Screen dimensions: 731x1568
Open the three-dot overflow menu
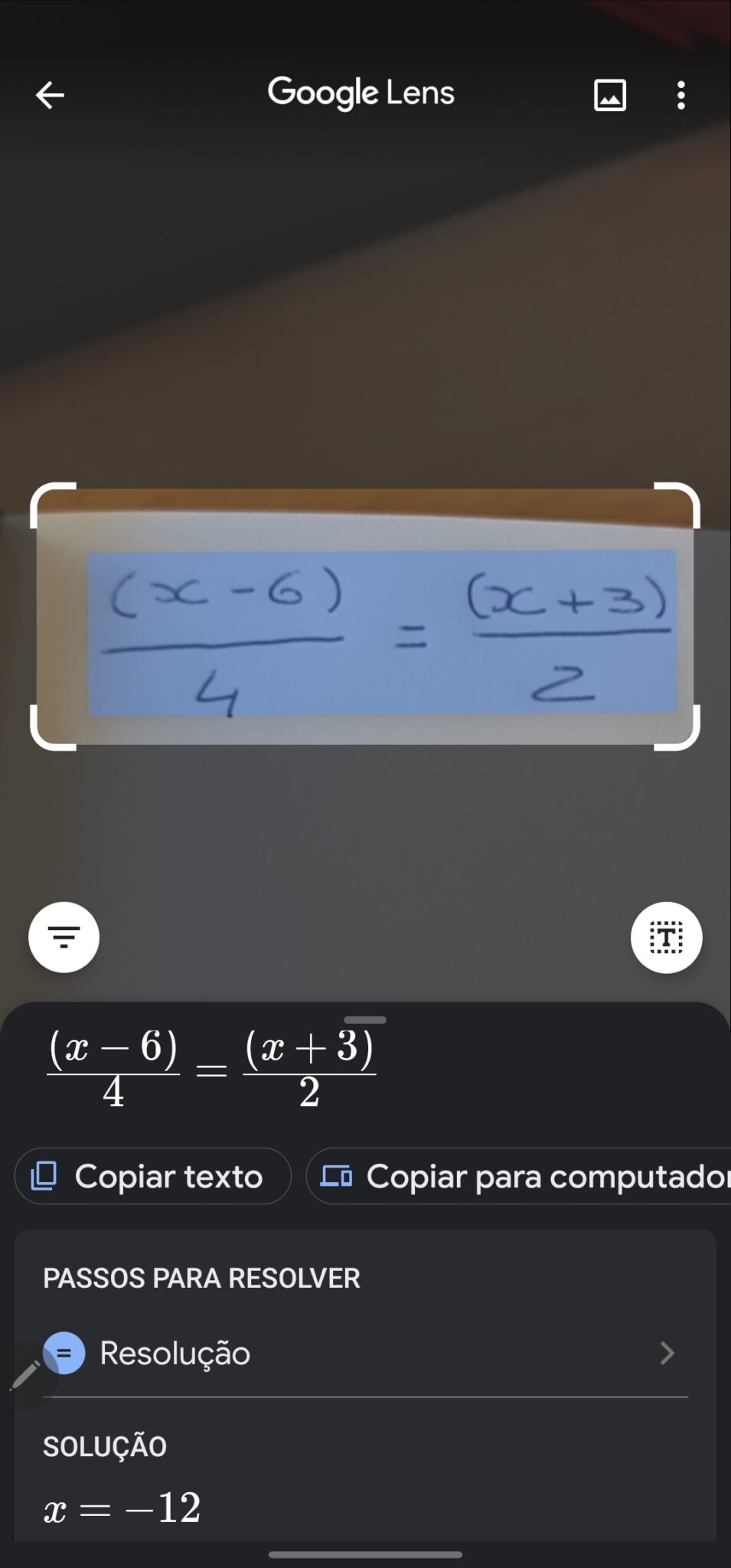[x=680, y=95]
